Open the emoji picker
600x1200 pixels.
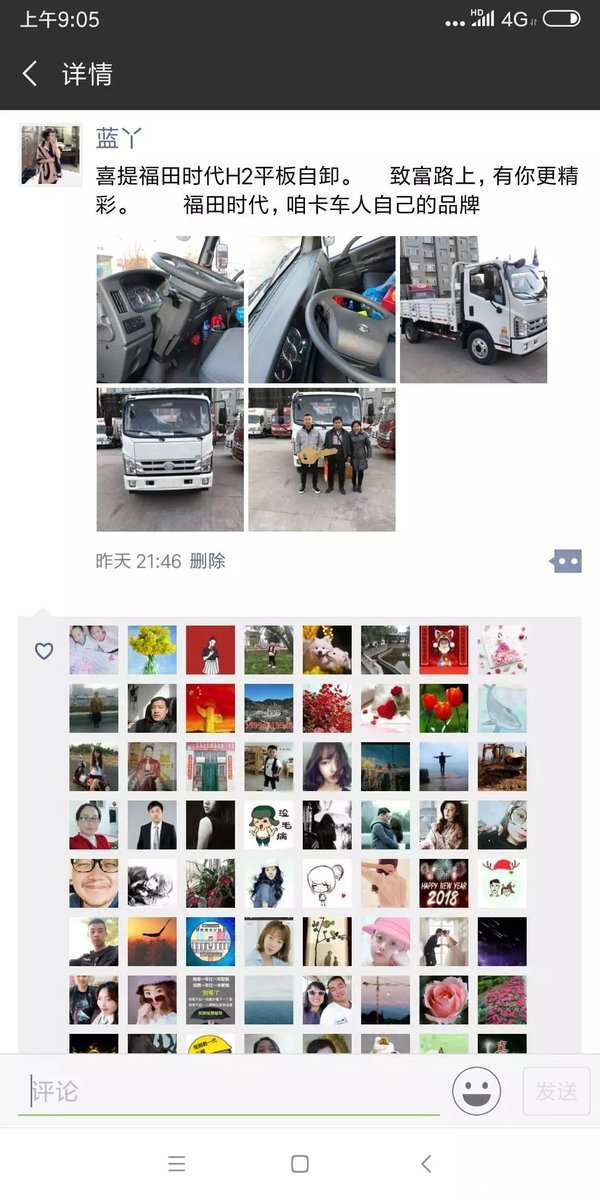click(477, 1091)
